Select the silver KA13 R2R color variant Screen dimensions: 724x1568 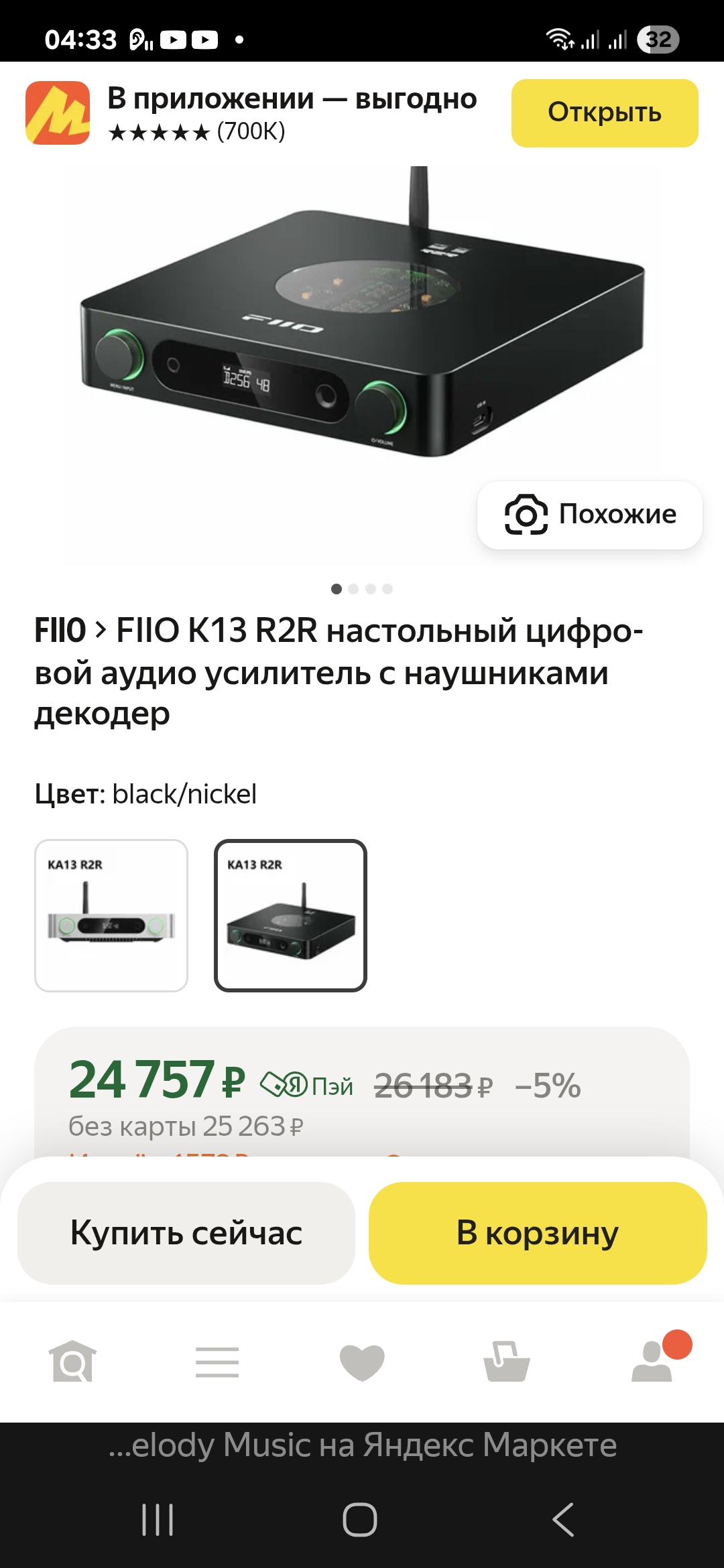click(x=111, y=915)
